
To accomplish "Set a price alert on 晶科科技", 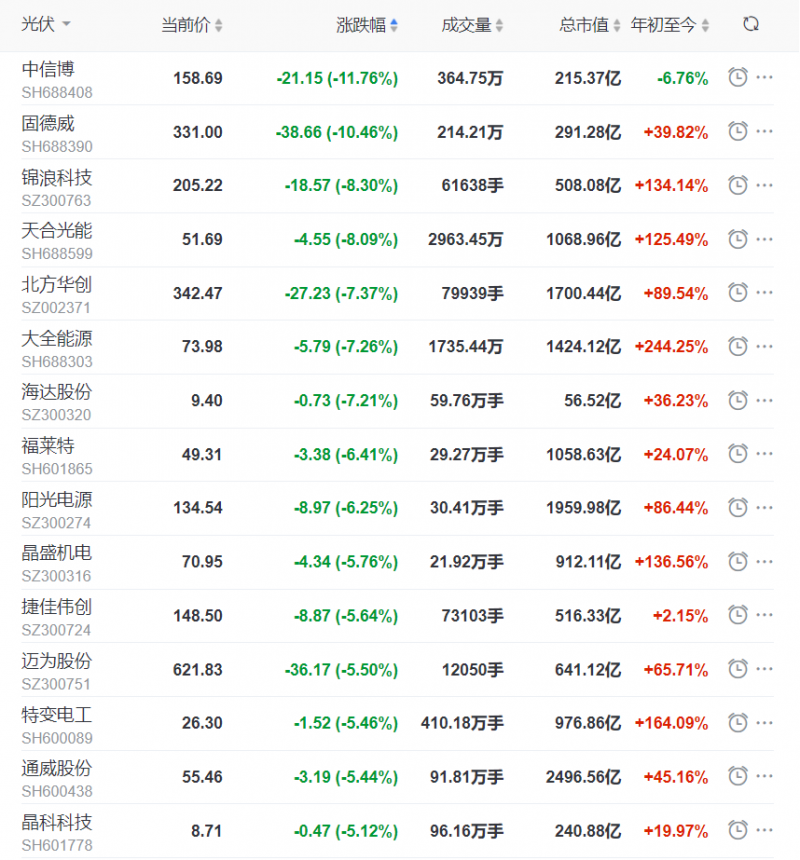I will [738, 829].
